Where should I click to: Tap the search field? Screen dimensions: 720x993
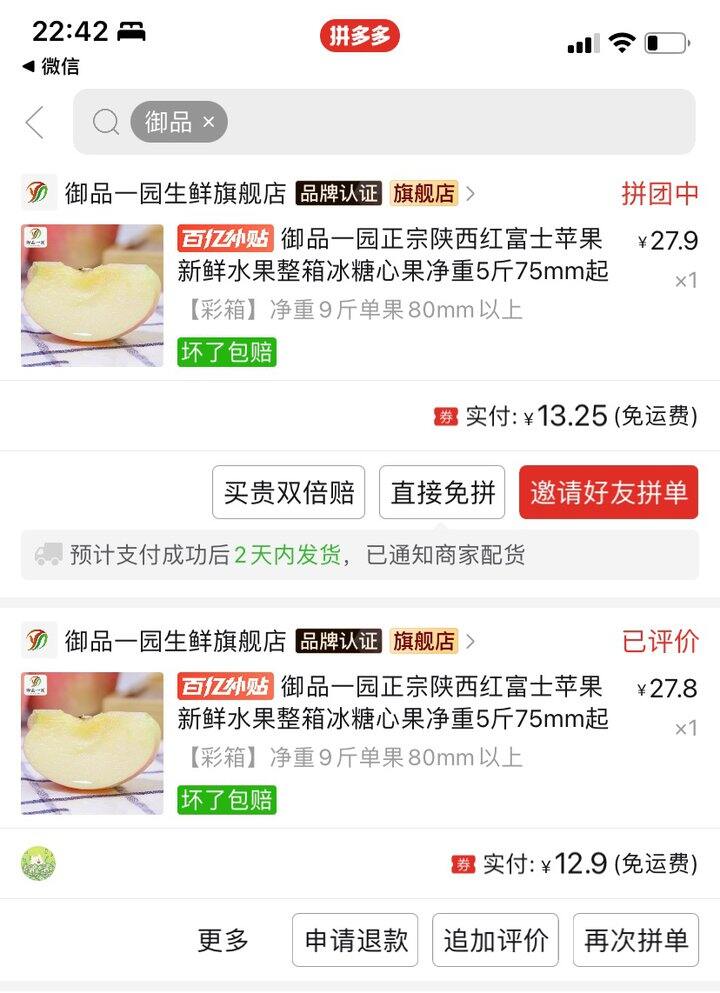pos(450,122)
